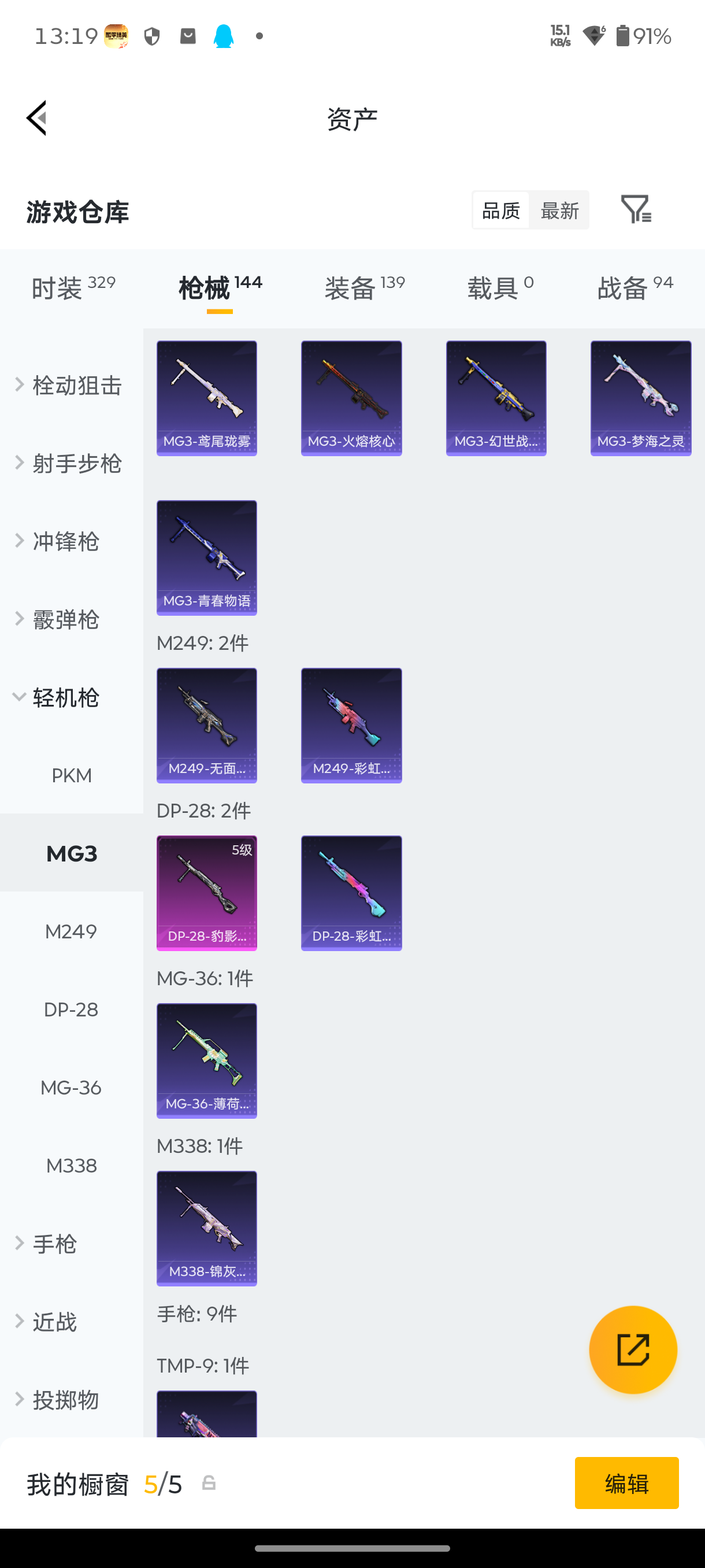
Task: Toggle sorting to 品质
Action: pos(499,210)
